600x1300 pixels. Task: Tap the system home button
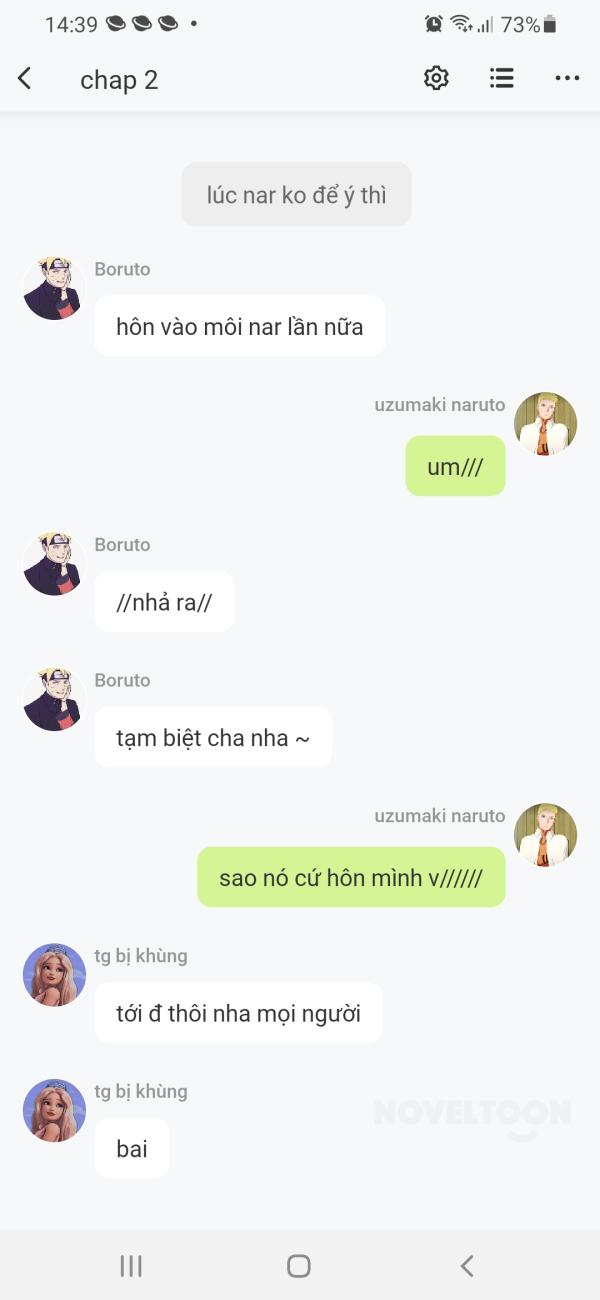pos(298,1266)
